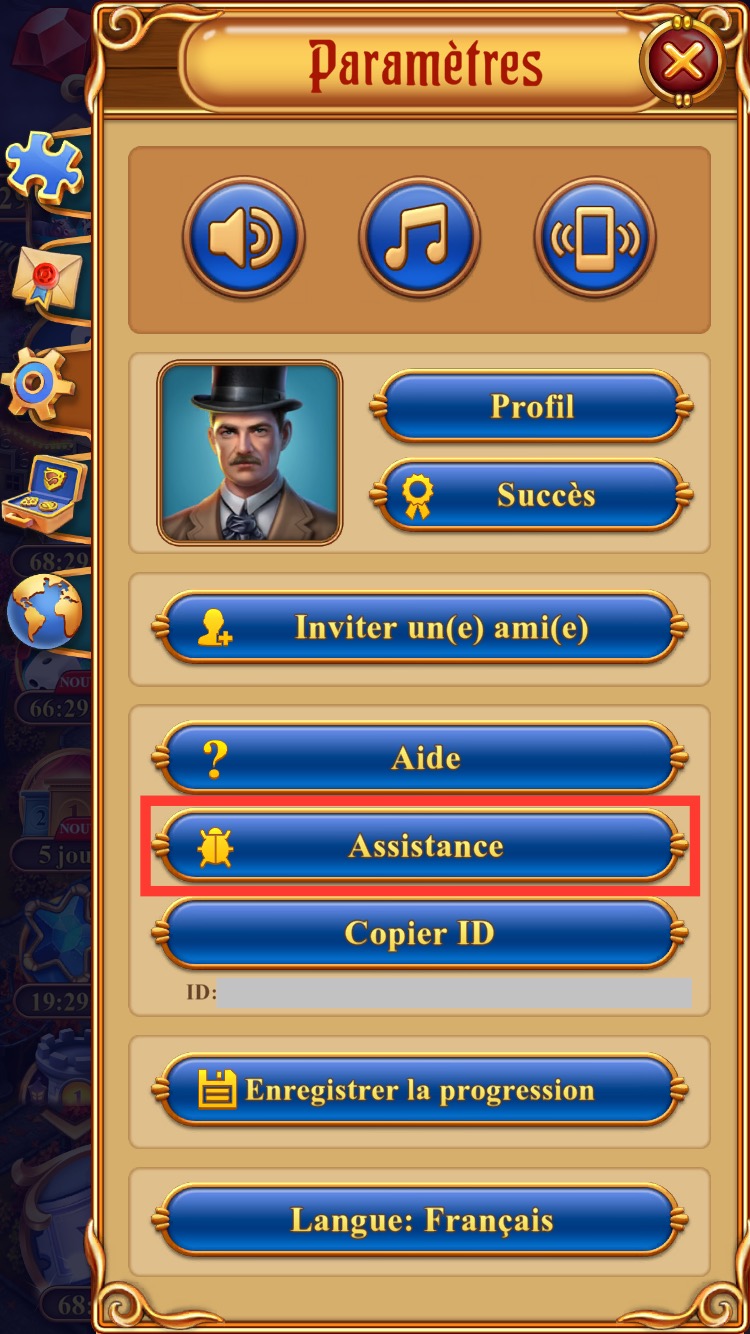Viewport: 750px width, 1334px height.
Task: Open the Aide help section
Action: (419, 759)
